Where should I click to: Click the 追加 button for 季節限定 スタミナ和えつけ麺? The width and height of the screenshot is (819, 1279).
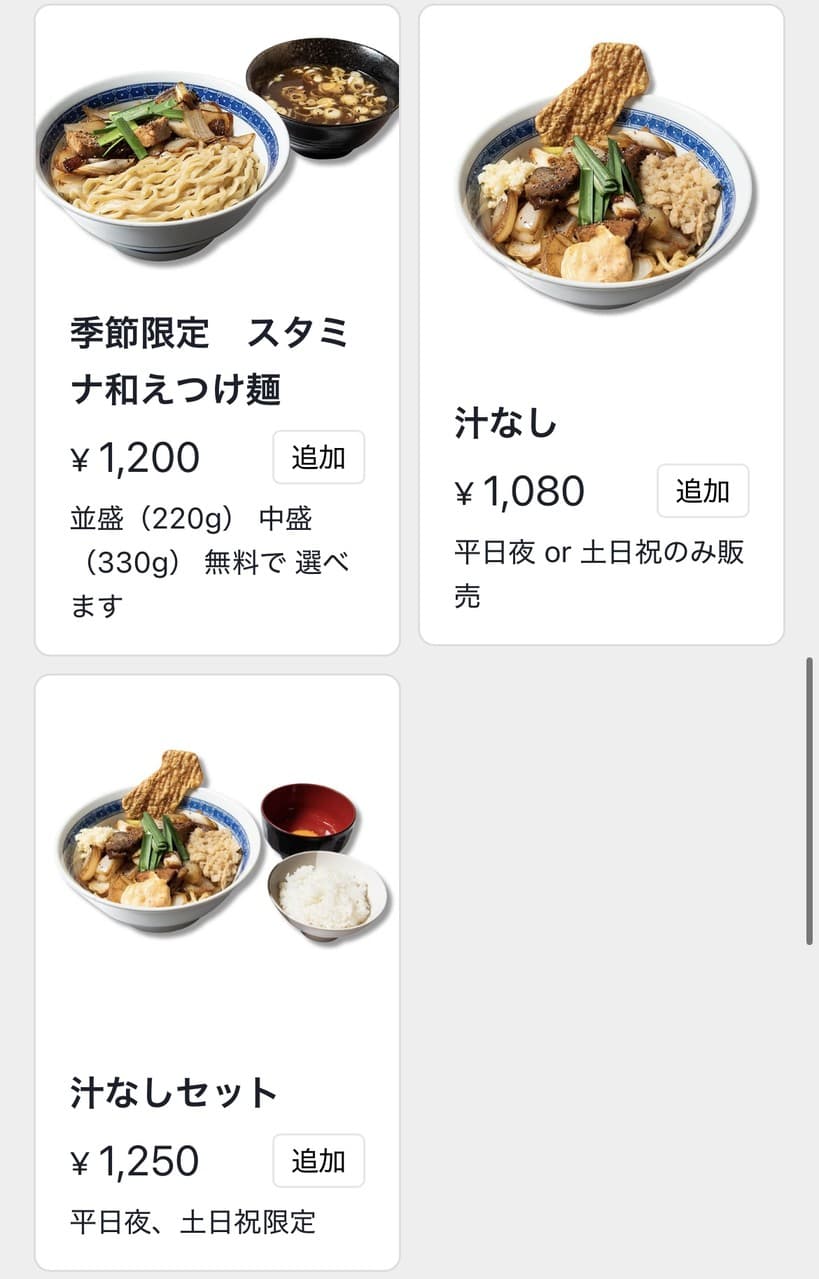click(319, 457)
